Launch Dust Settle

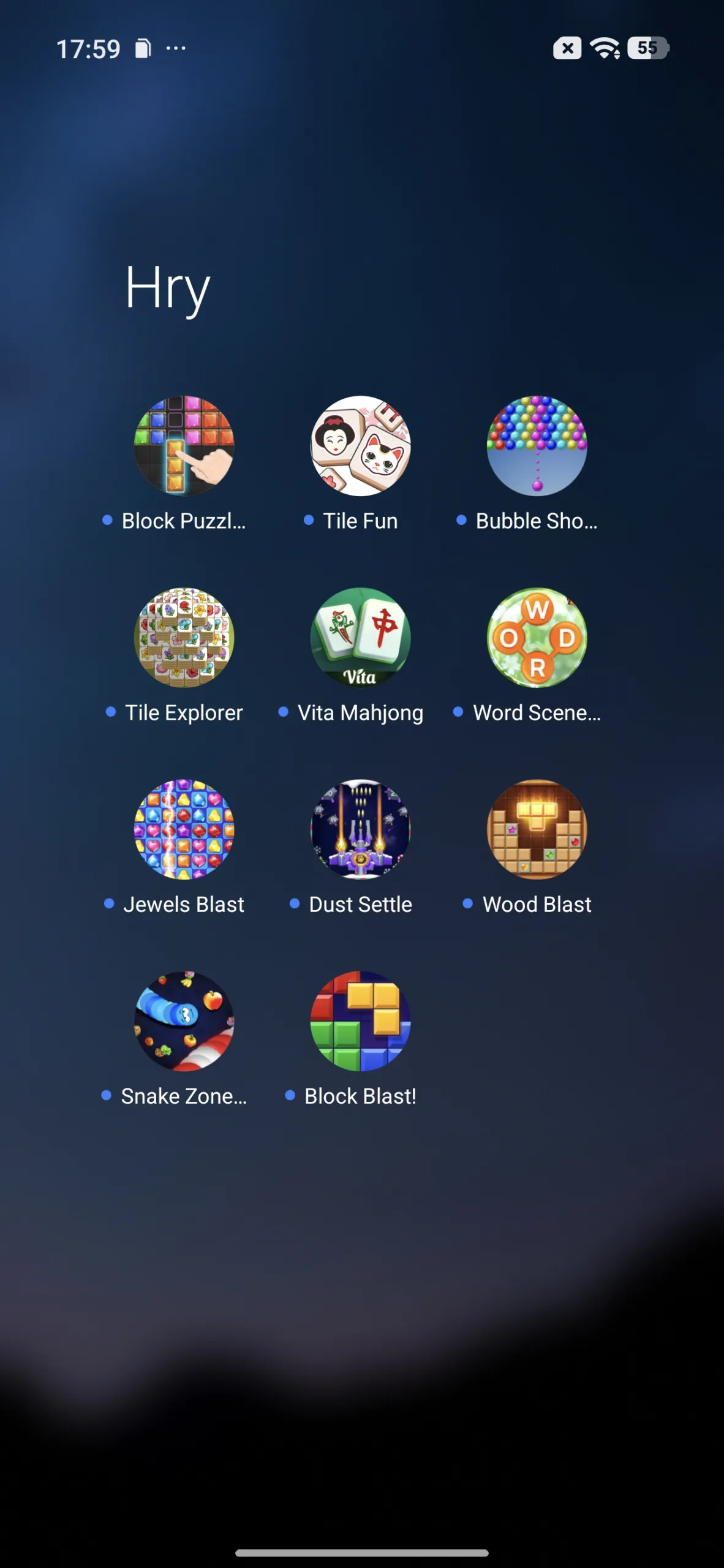360,829
